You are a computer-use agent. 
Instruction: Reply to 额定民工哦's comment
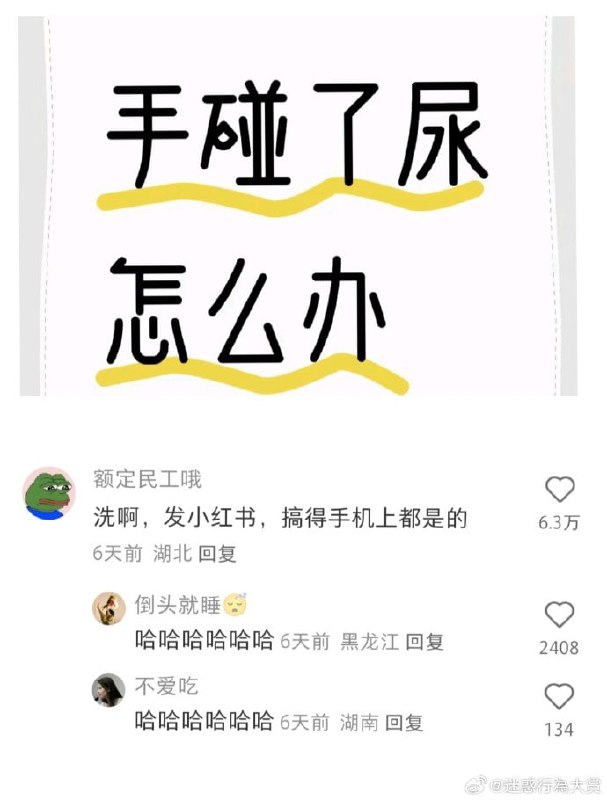coord(216,553)
